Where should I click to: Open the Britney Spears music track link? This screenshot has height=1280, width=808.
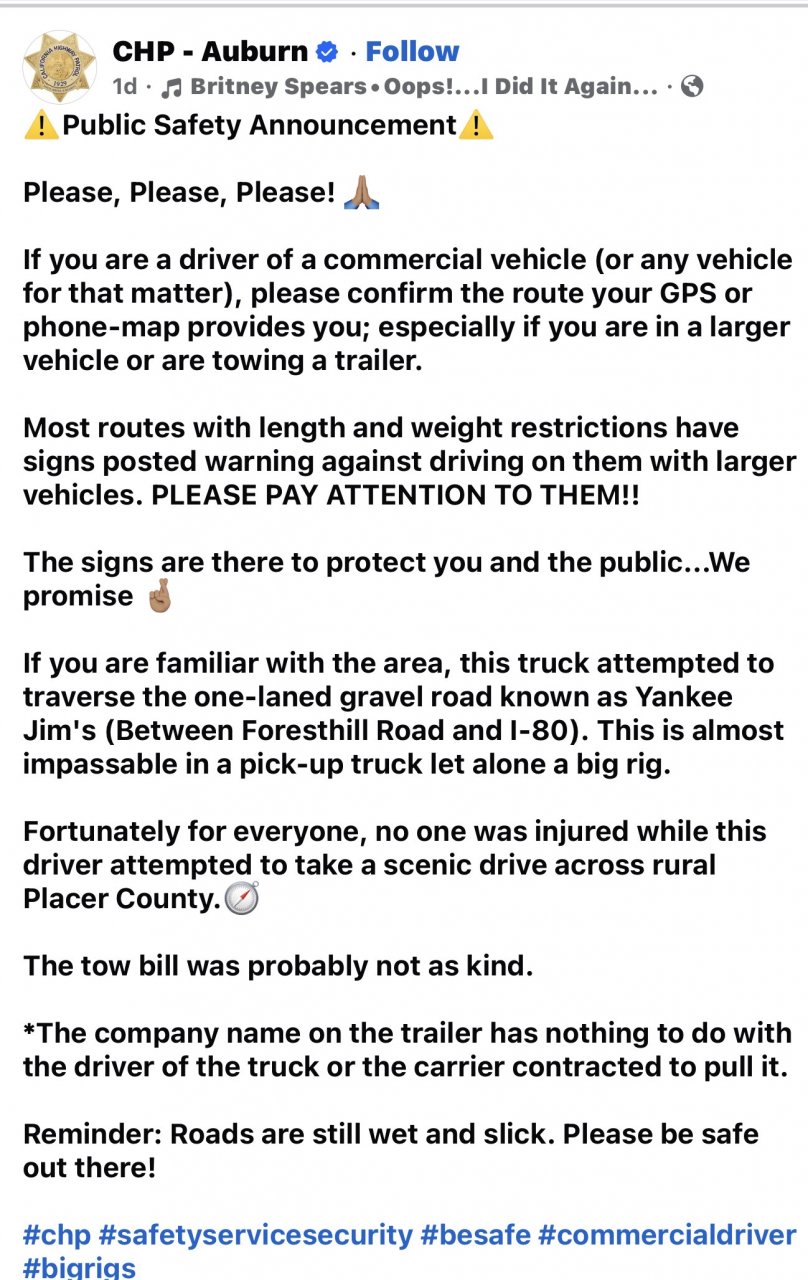410,87
